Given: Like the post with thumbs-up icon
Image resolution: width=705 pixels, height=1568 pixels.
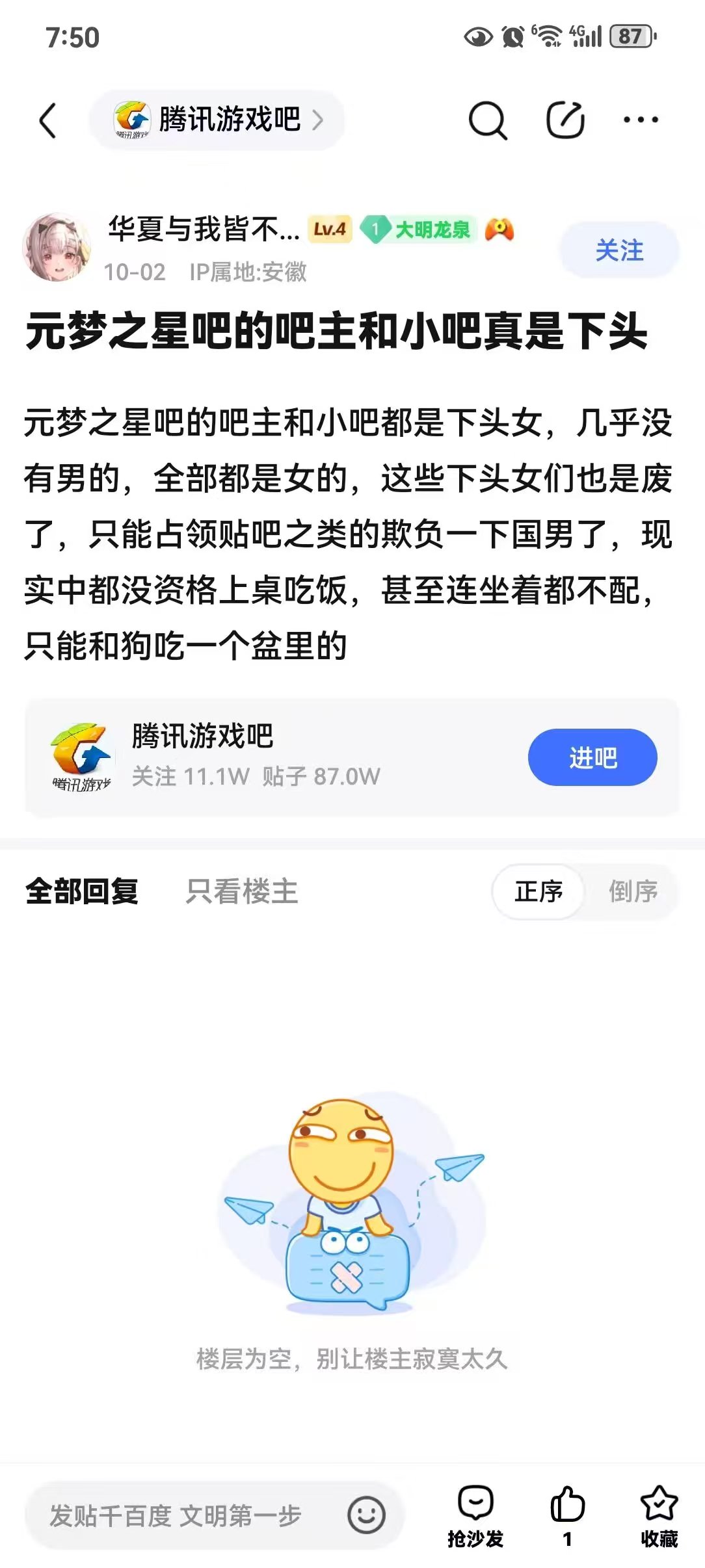Looking at the screenshot, I should pos(567,1515).
